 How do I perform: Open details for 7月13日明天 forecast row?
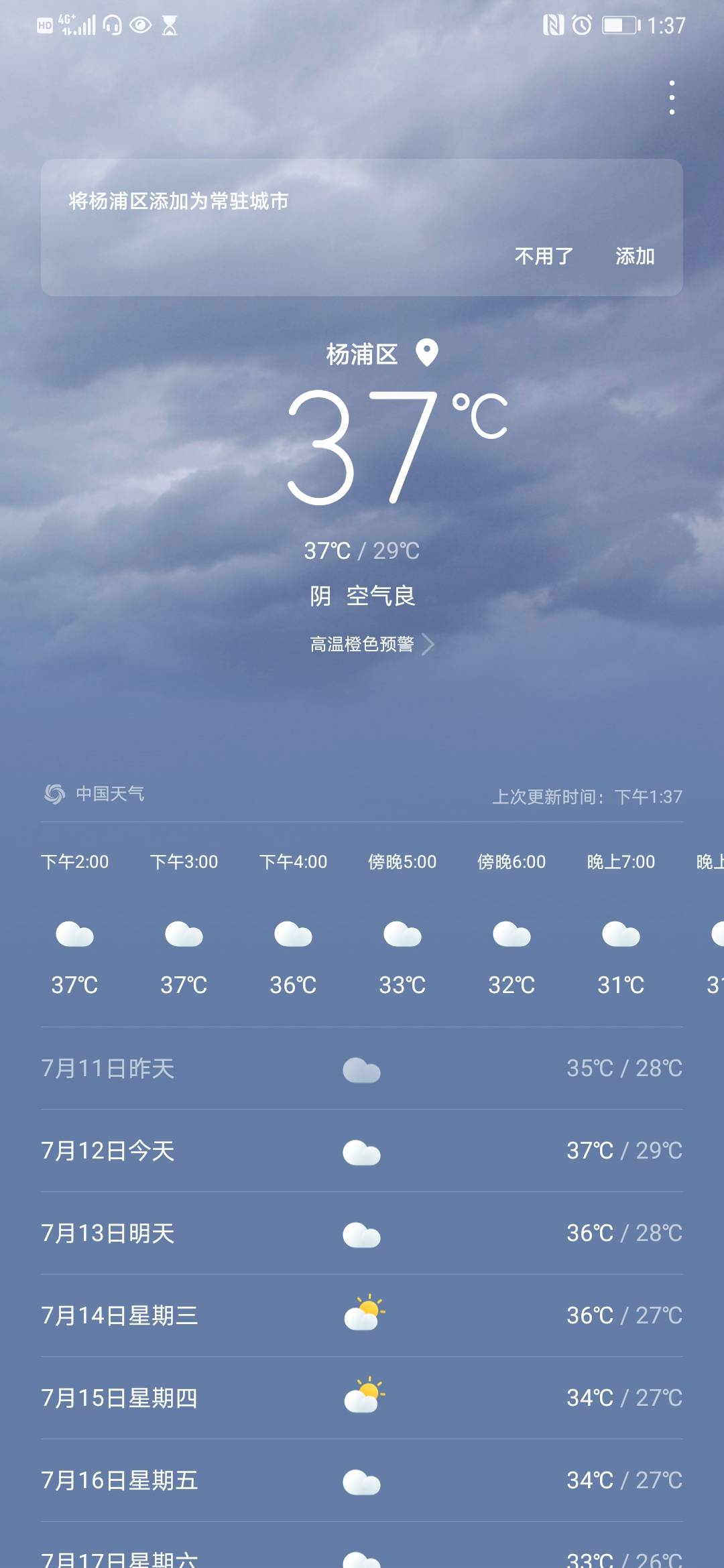tap(362, 1233)
